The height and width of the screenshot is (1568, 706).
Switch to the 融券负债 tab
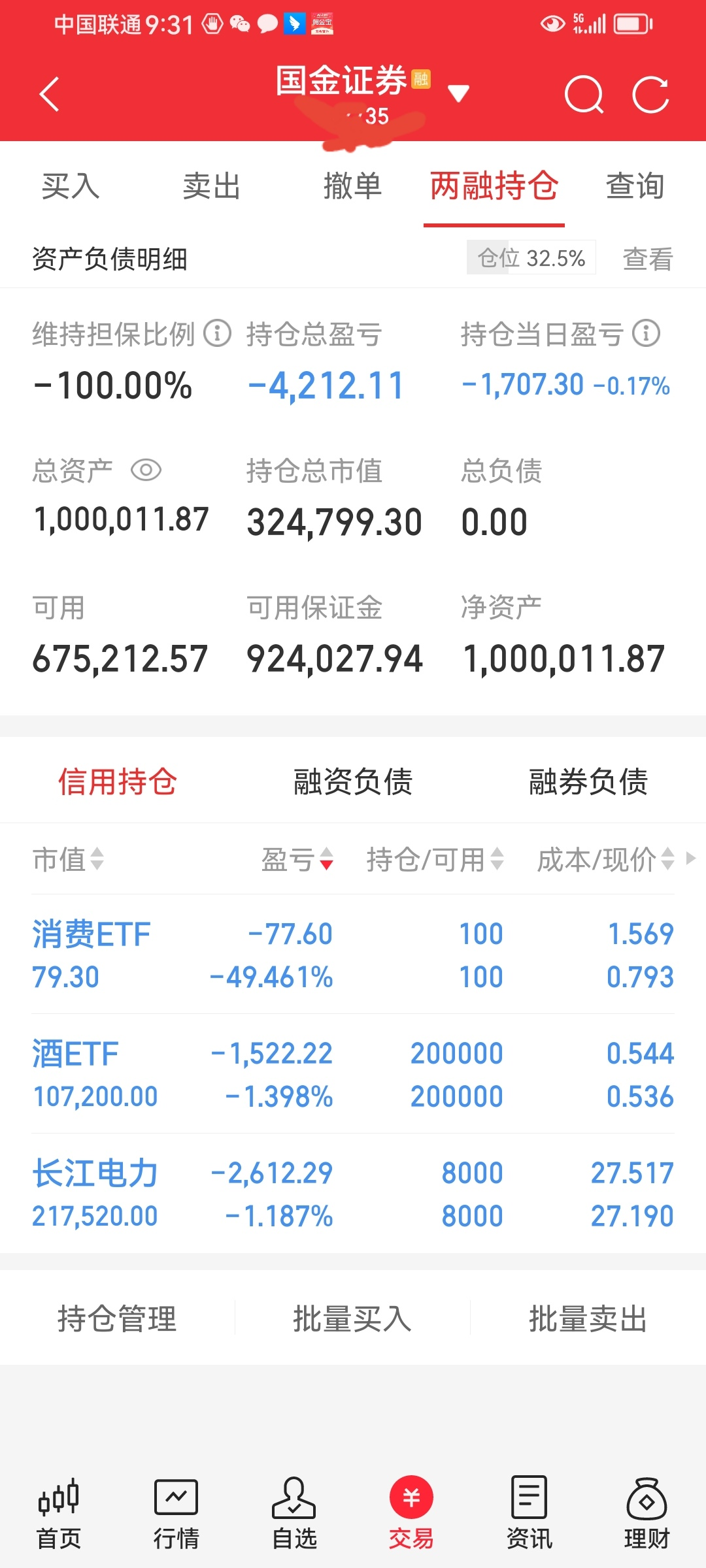point(588,781)
